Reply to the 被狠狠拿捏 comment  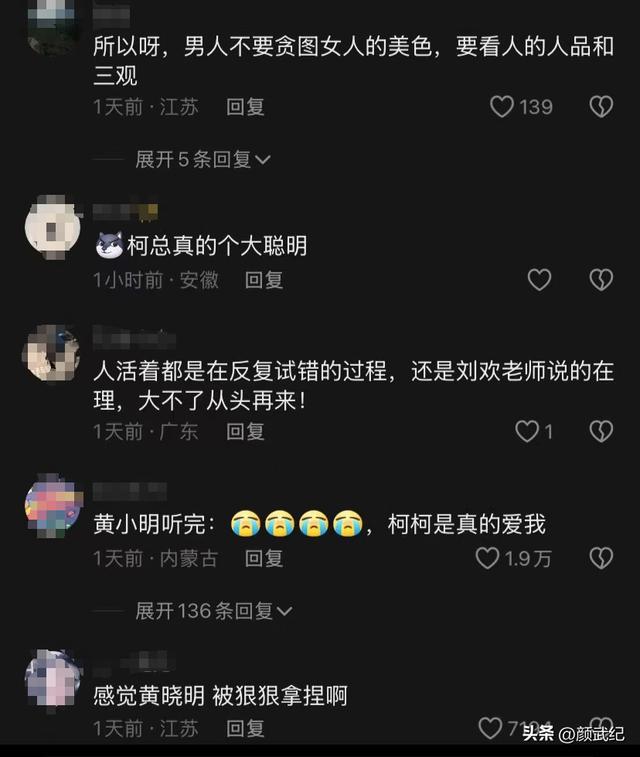(245, 728)
